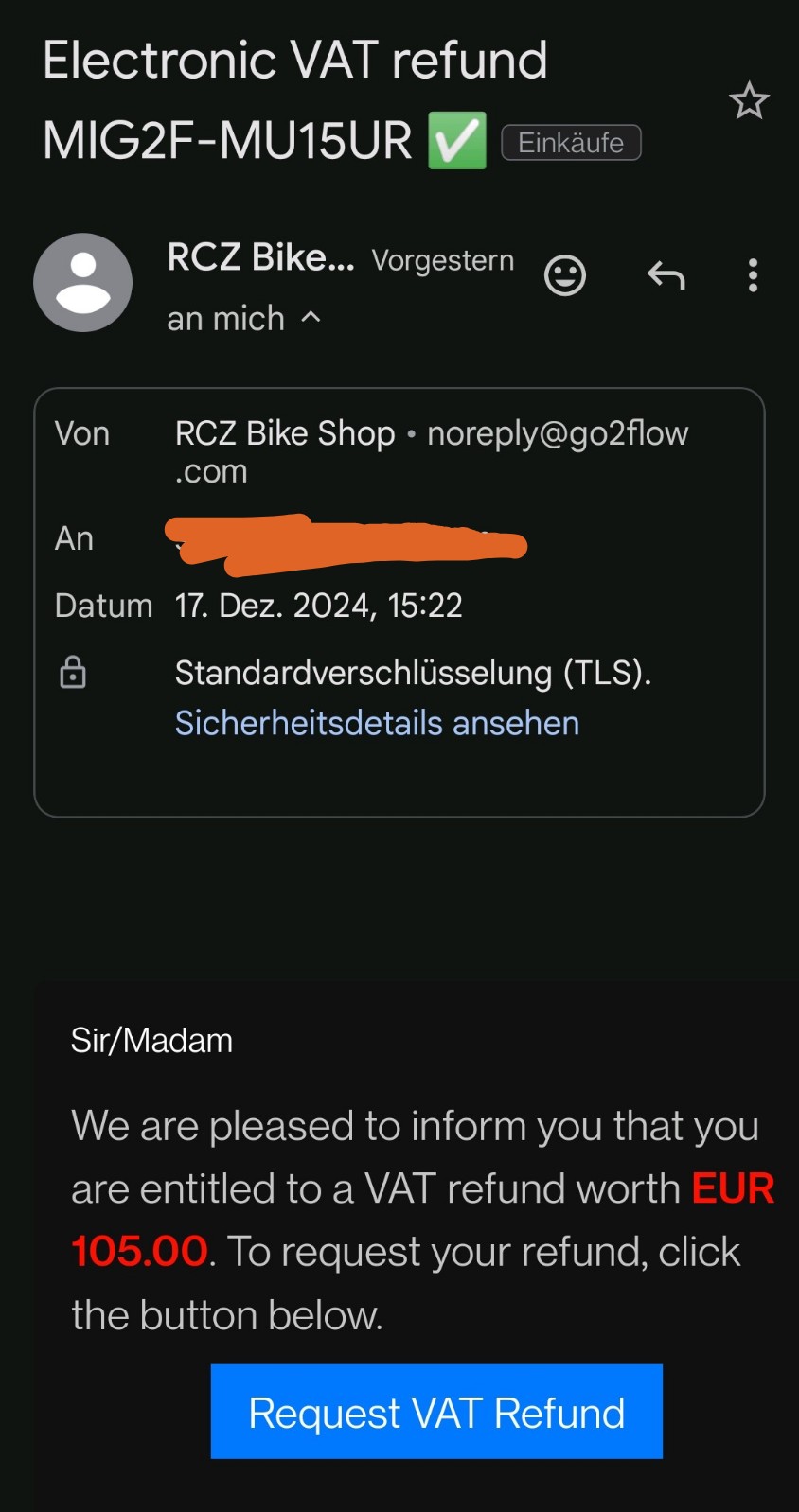Viewport: 799px width, 1512px height.
Task: Open the sender's profile avatar
Action: click(83, 282)
